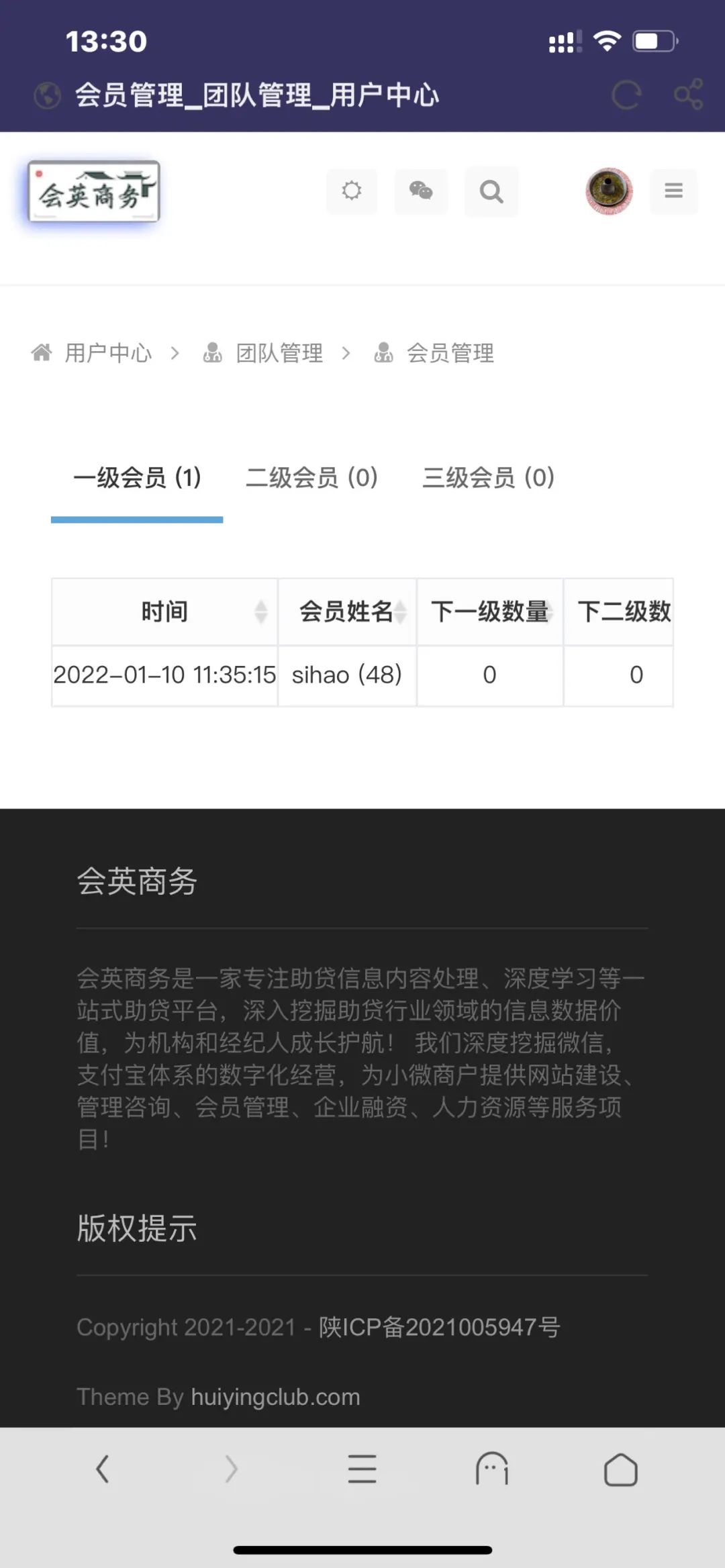Open the WeChat icon button
This screenshot has height=1568, width=725.
pyautogui.click(x=421, y=191)
